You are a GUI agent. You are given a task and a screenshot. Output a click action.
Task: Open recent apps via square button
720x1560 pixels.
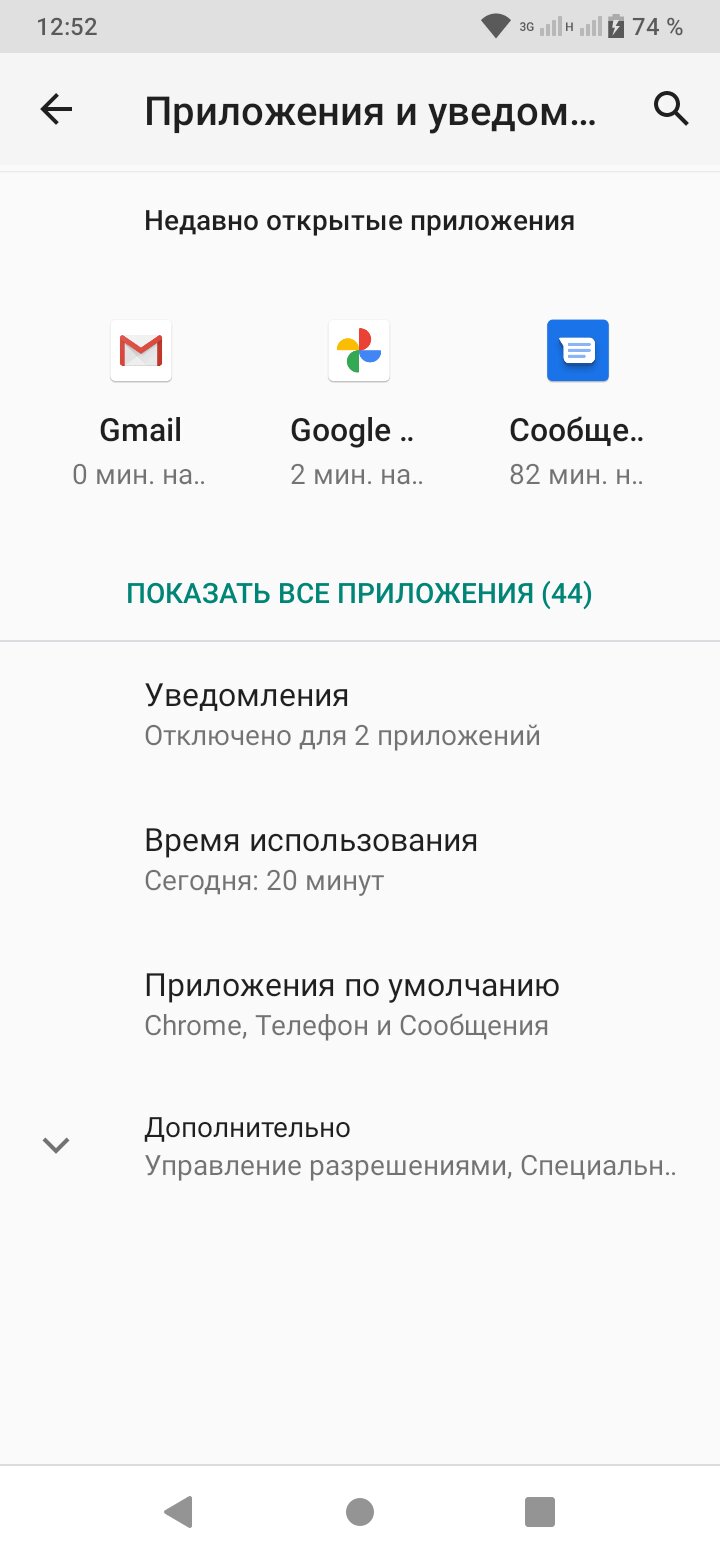pos(540,1511)
